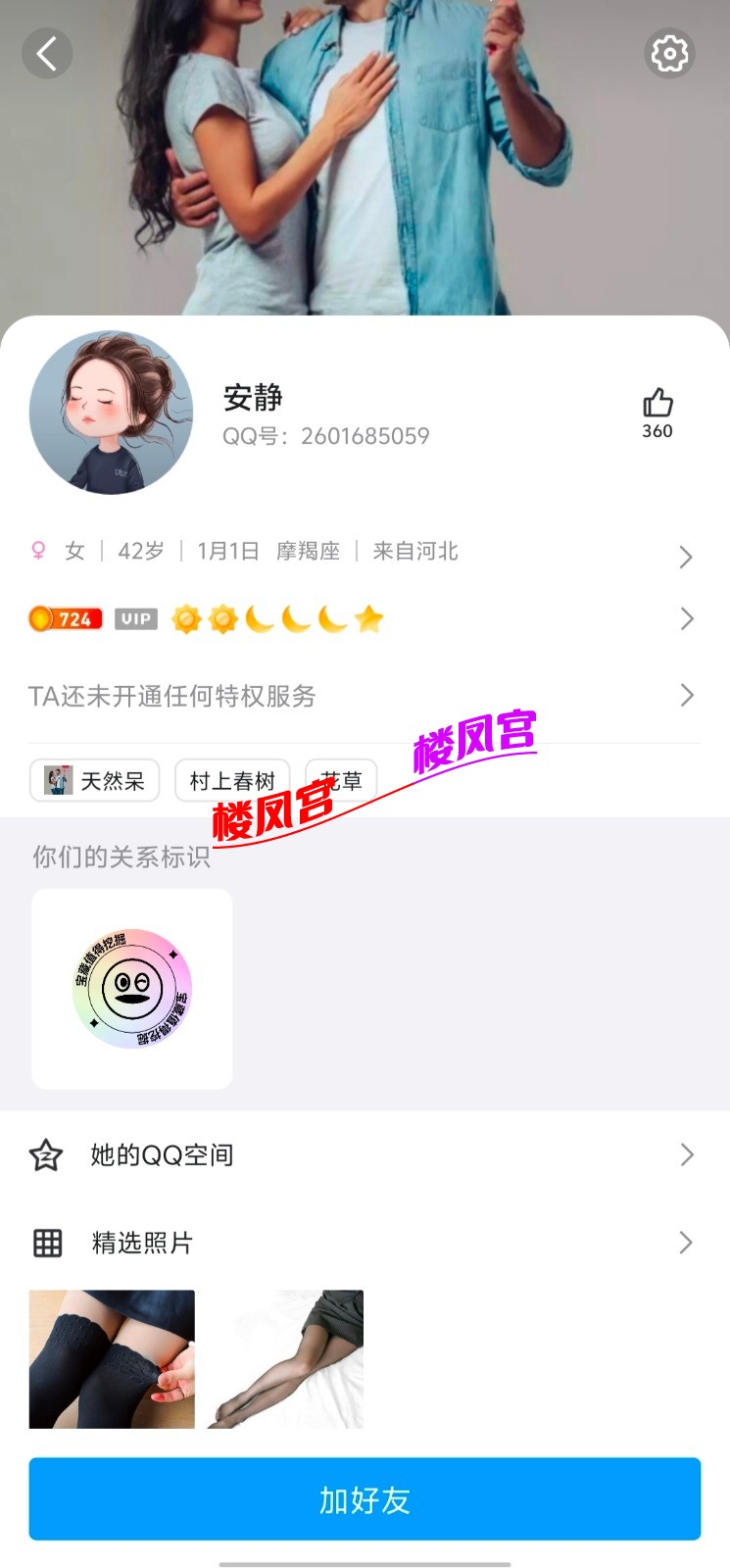The height and width of the screenshot is (1568, 730).
Task: Open the settings gear icon
Action: 669,53
